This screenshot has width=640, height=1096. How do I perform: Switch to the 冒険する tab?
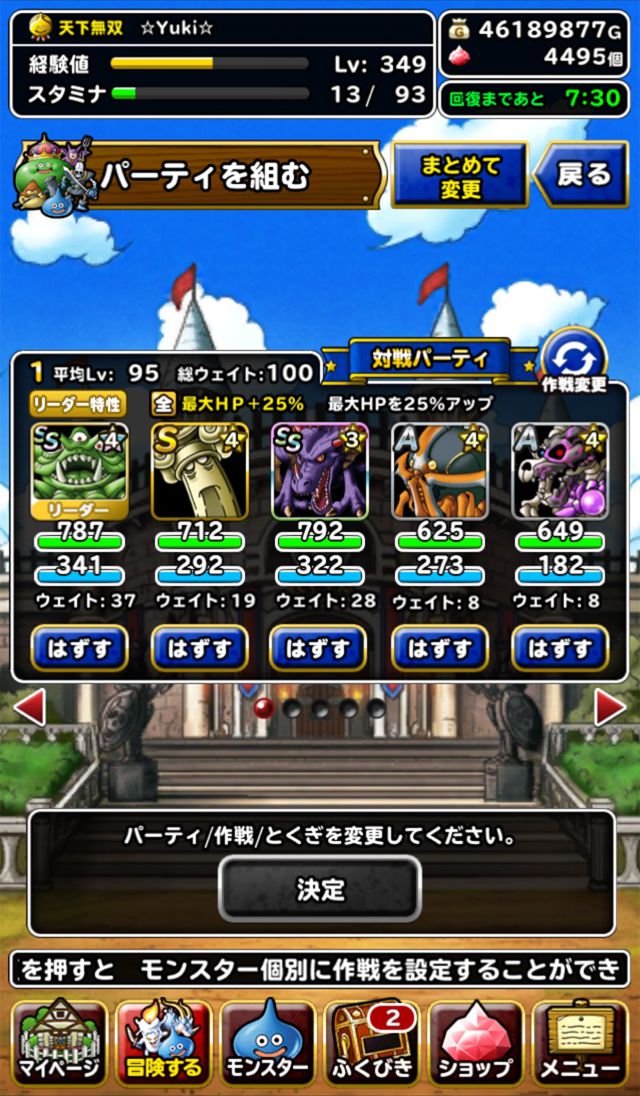pos(163,1041)
